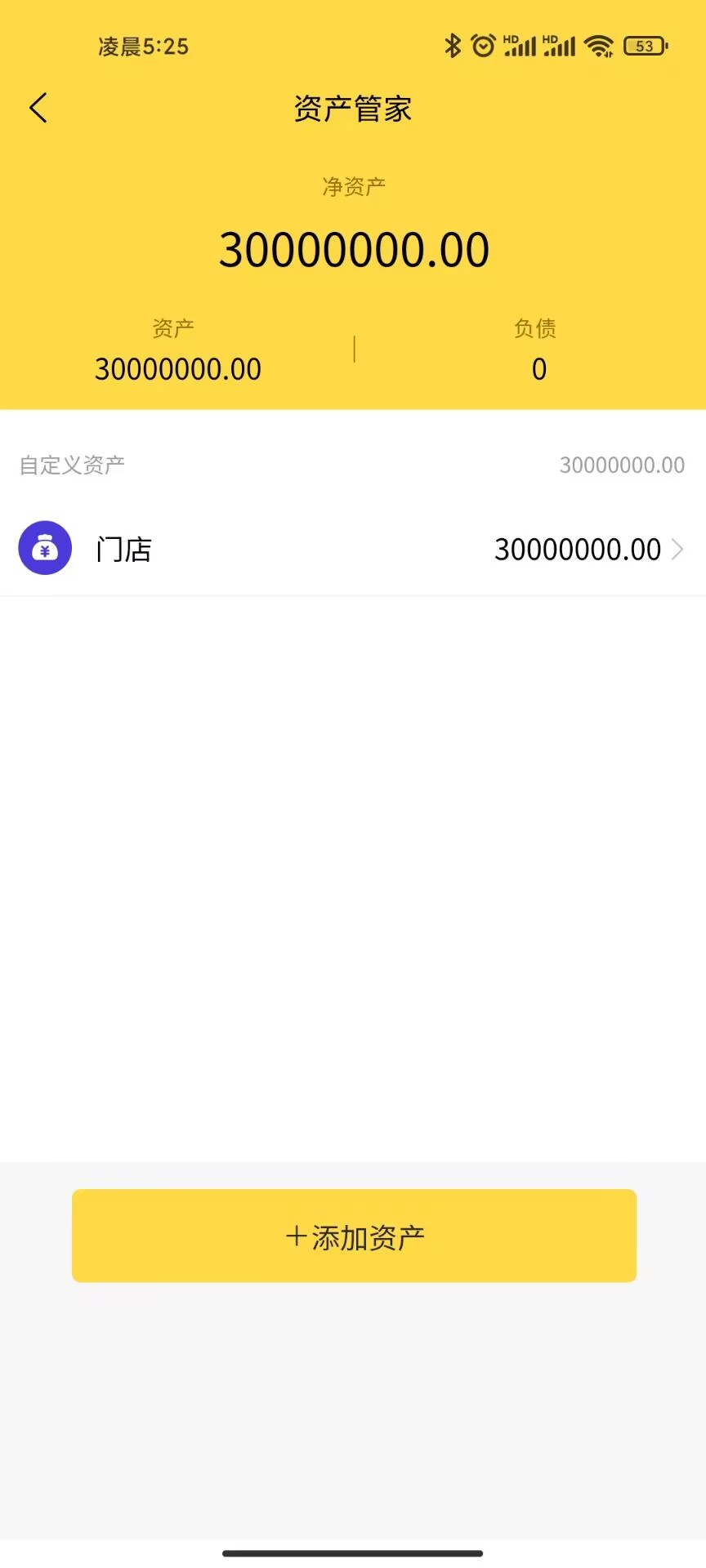Tap the second HD cellular signal icon
Viewport: 706px width, 1568px height.
tap(558, 46)
